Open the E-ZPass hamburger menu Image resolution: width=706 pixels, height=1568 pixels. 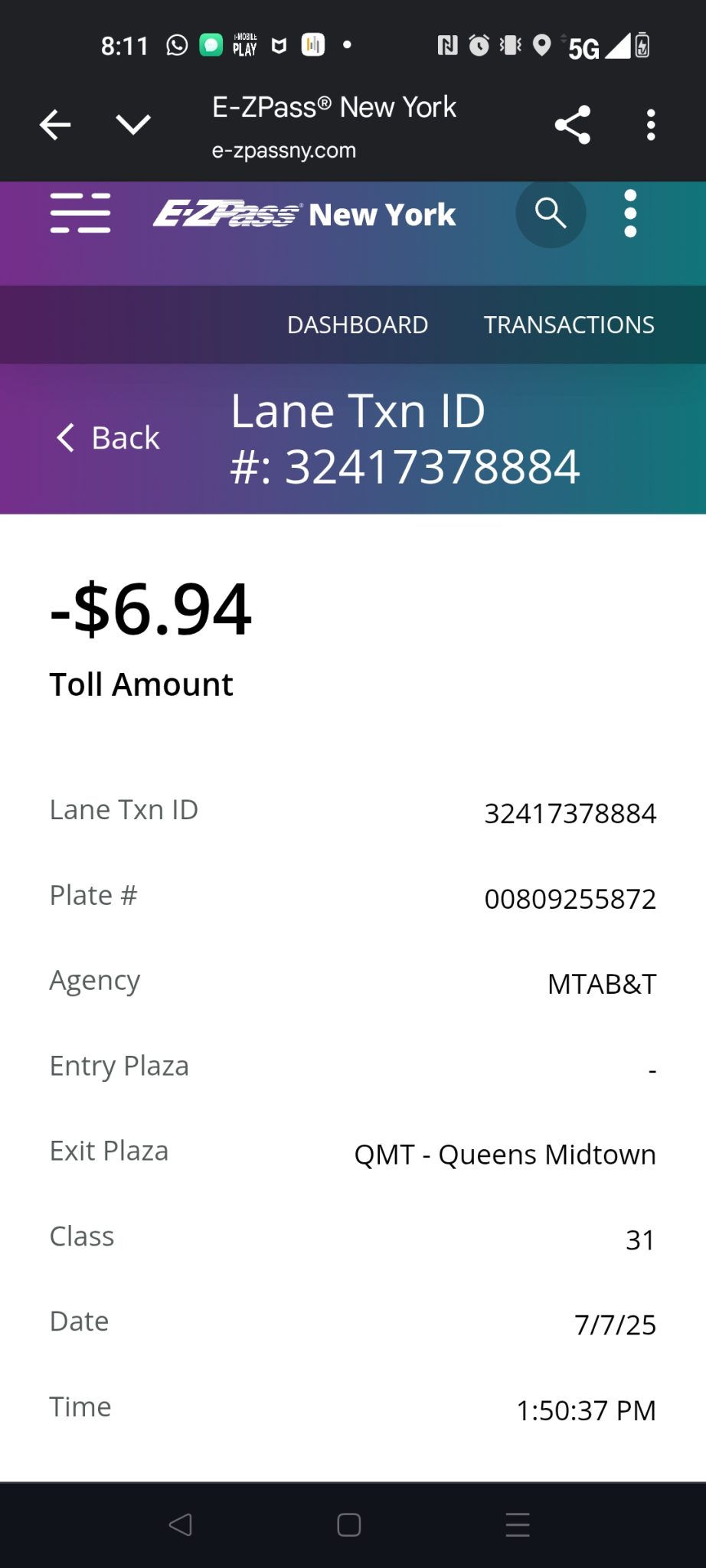(x=80, y=214)
